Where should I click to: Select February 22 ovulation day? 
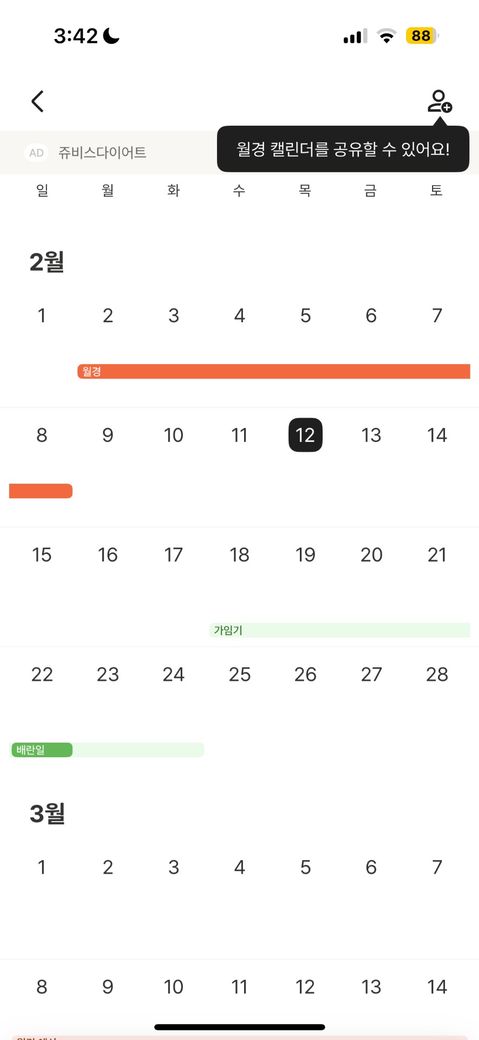[42, 675]
